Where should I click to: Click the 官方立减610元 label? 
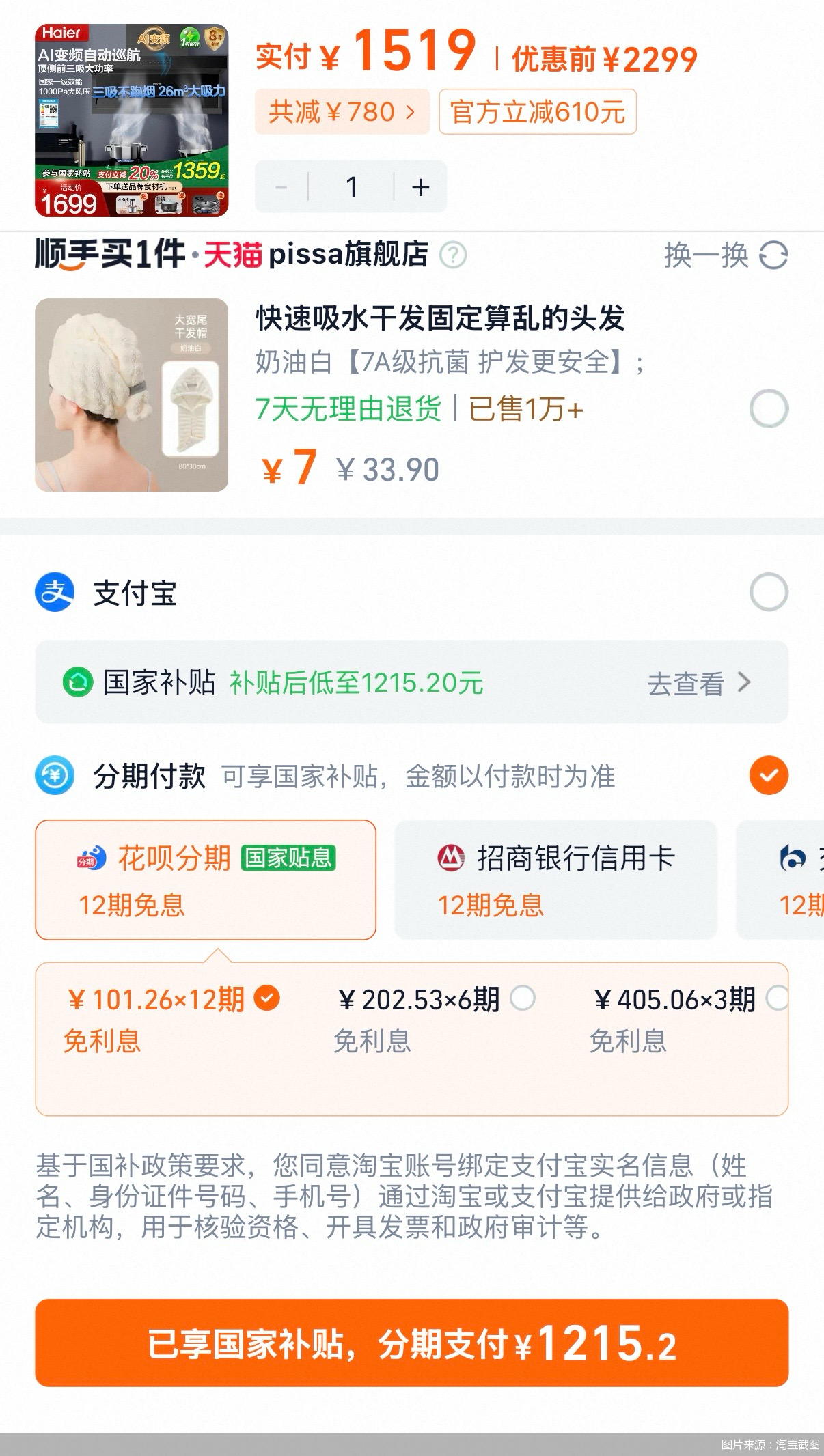[538, 113]
